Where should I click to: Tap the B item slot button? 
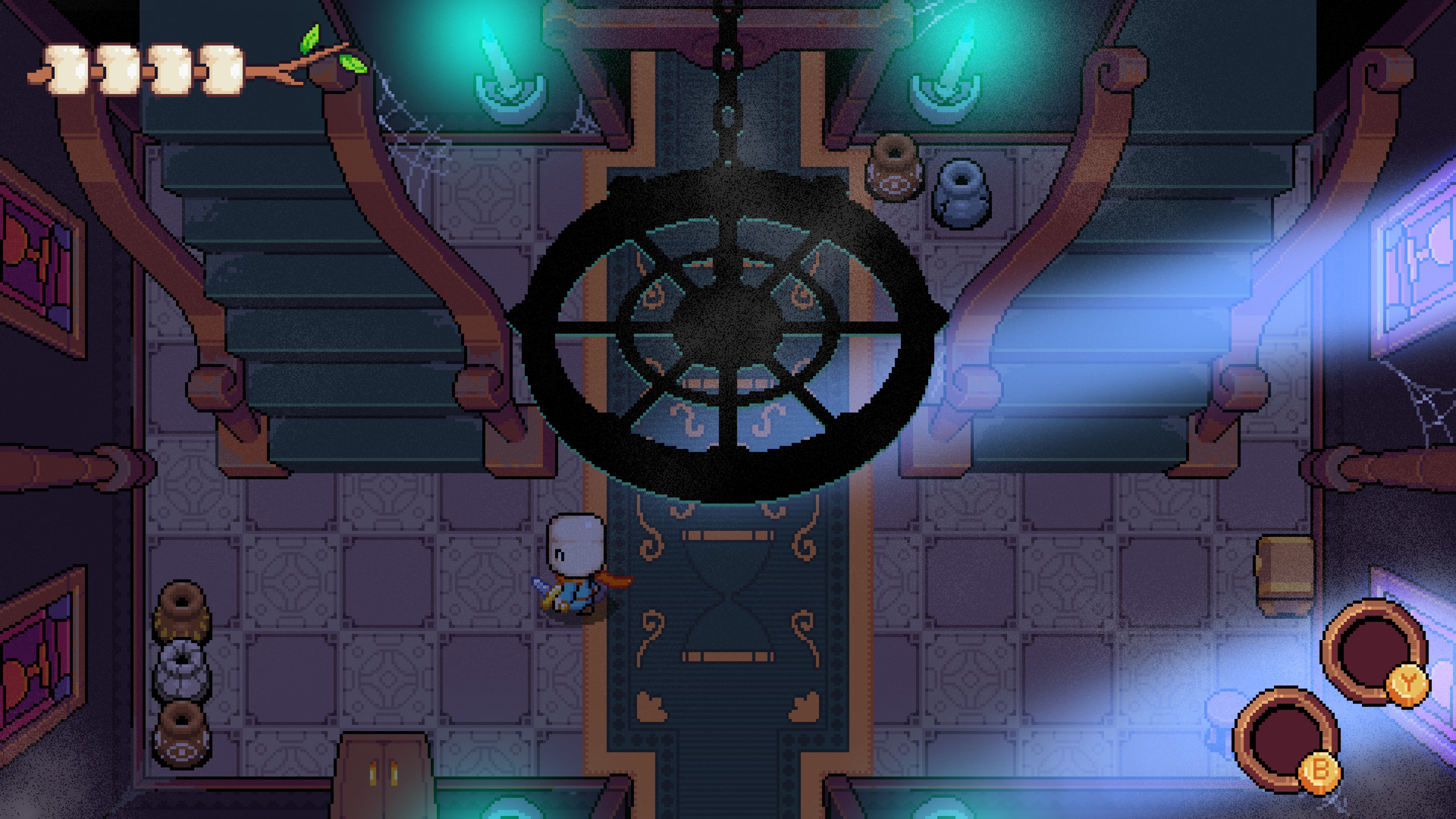click(1285, 738)
